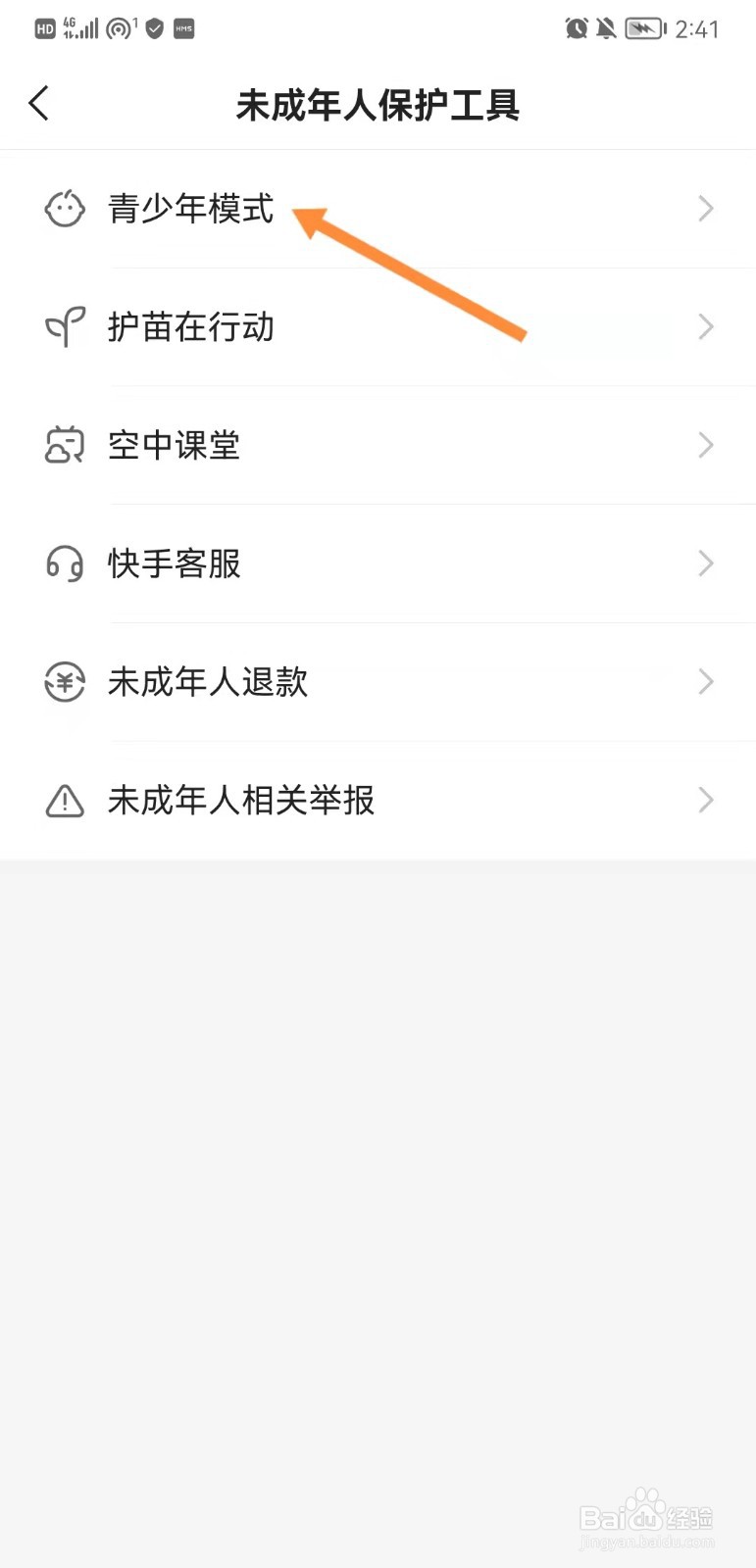Open the 青少年模式 (Youth Mode) face icon
This screenshot has width=756, height=1568.
65,209
